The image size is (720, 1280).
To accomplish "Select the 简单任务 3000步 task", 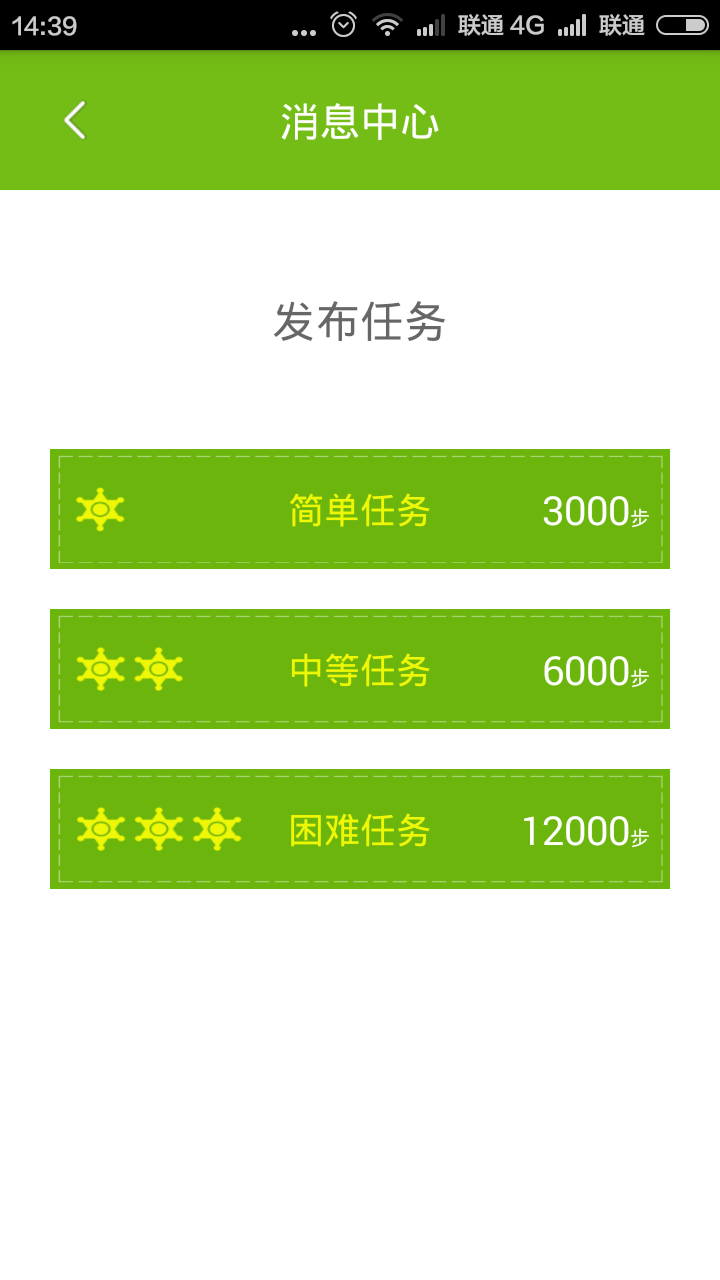I will coord(360,510).
